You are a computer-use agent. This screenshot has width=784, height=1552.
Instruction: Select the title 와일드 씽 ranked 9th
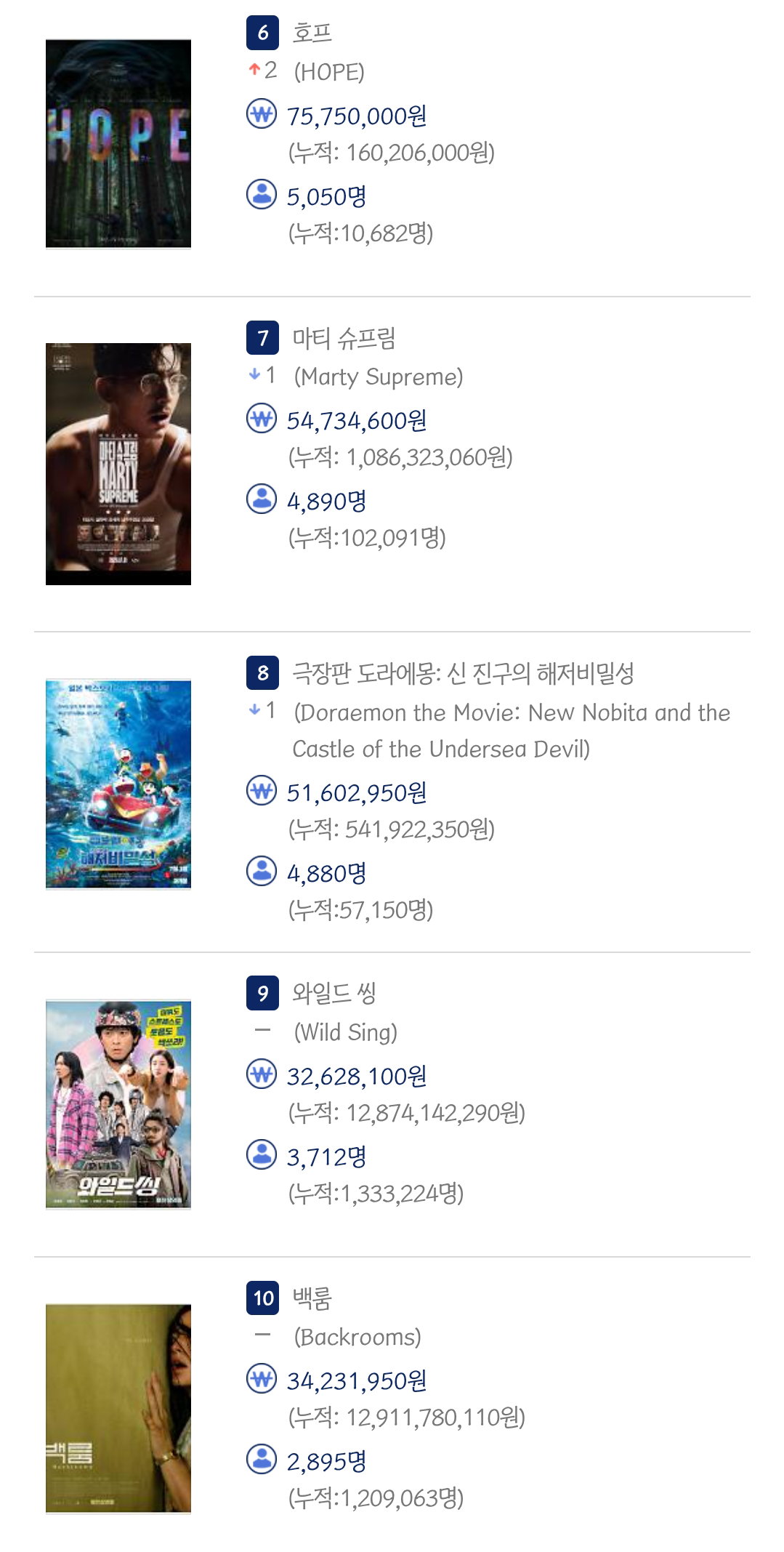tap(334, 993)
